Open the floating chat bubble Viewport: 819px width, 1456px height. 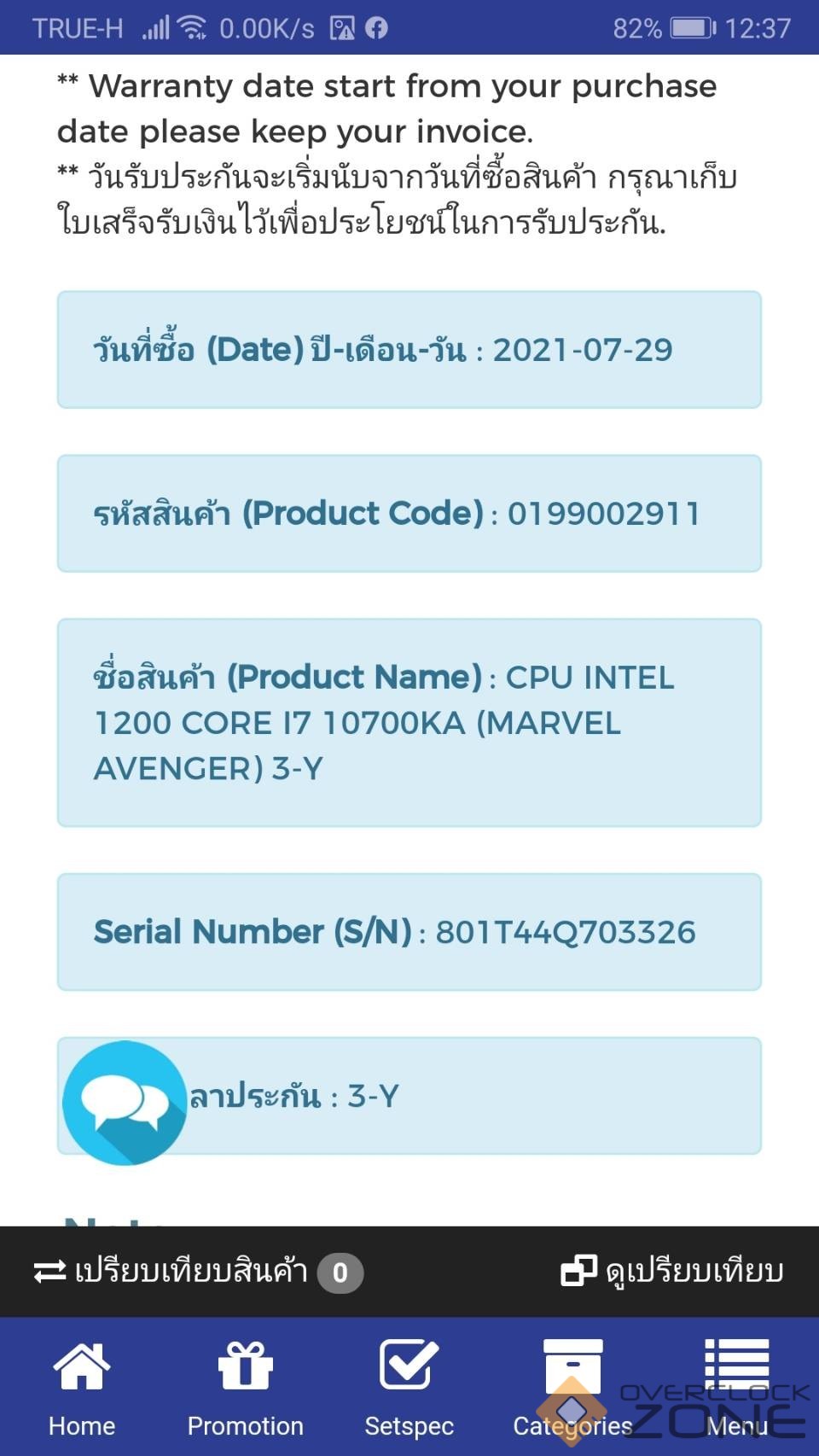125,1102
